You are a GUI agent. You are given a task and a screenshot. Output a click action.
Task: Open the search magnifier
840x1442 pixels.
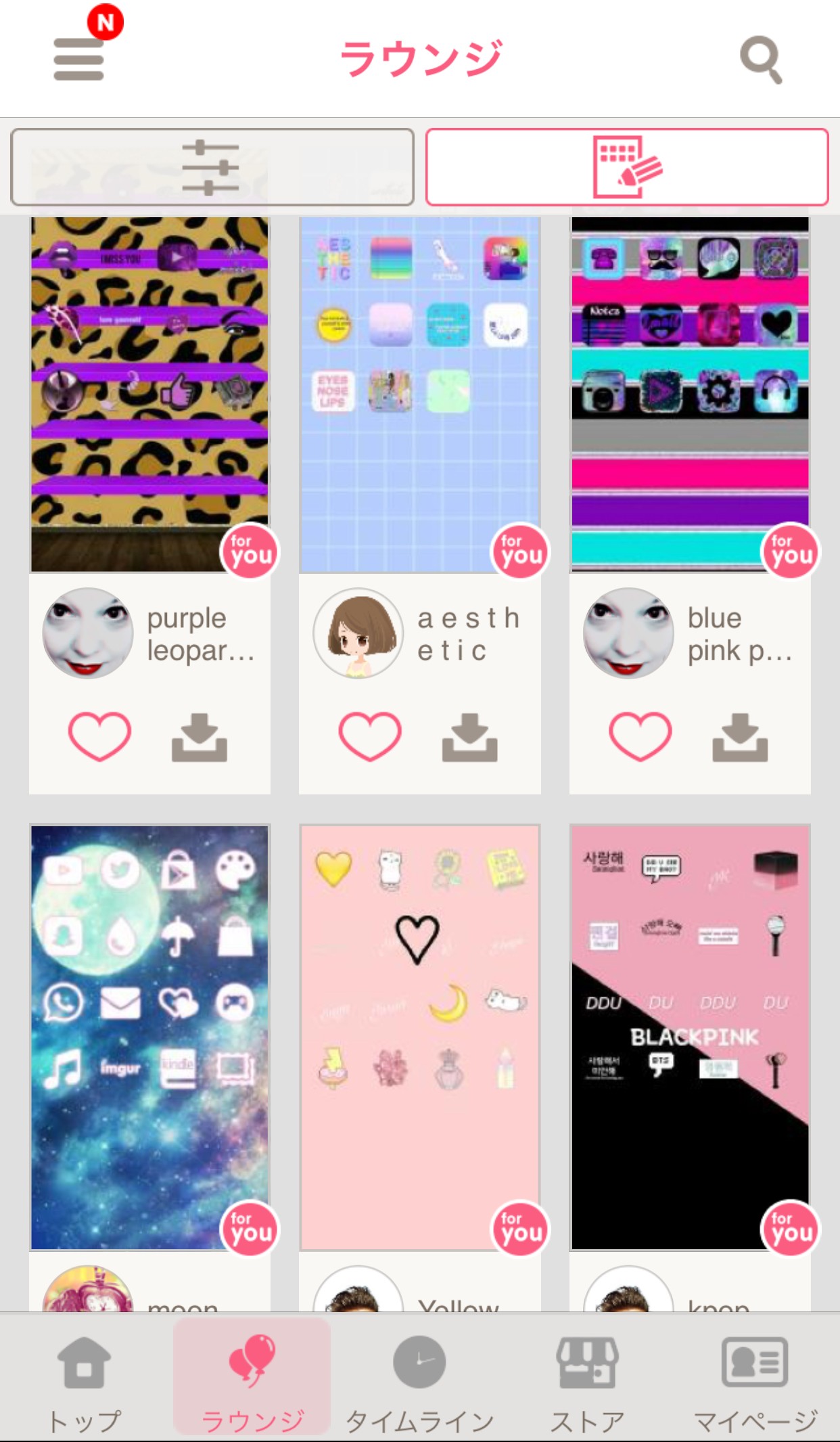(761, 60)
